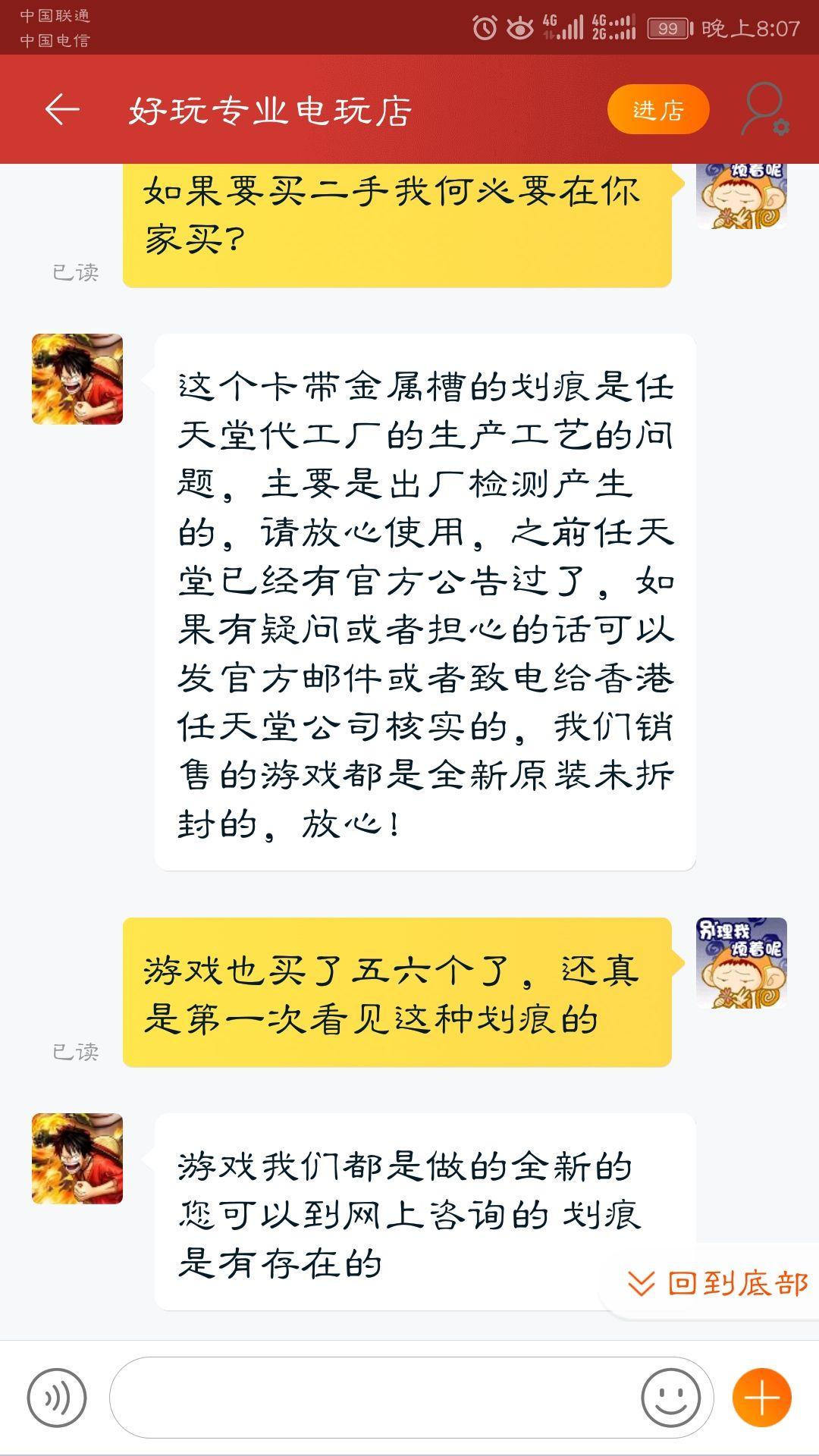Focus the message text field
Screen dimensions: 819x1456
click(x=372, y=1398)
